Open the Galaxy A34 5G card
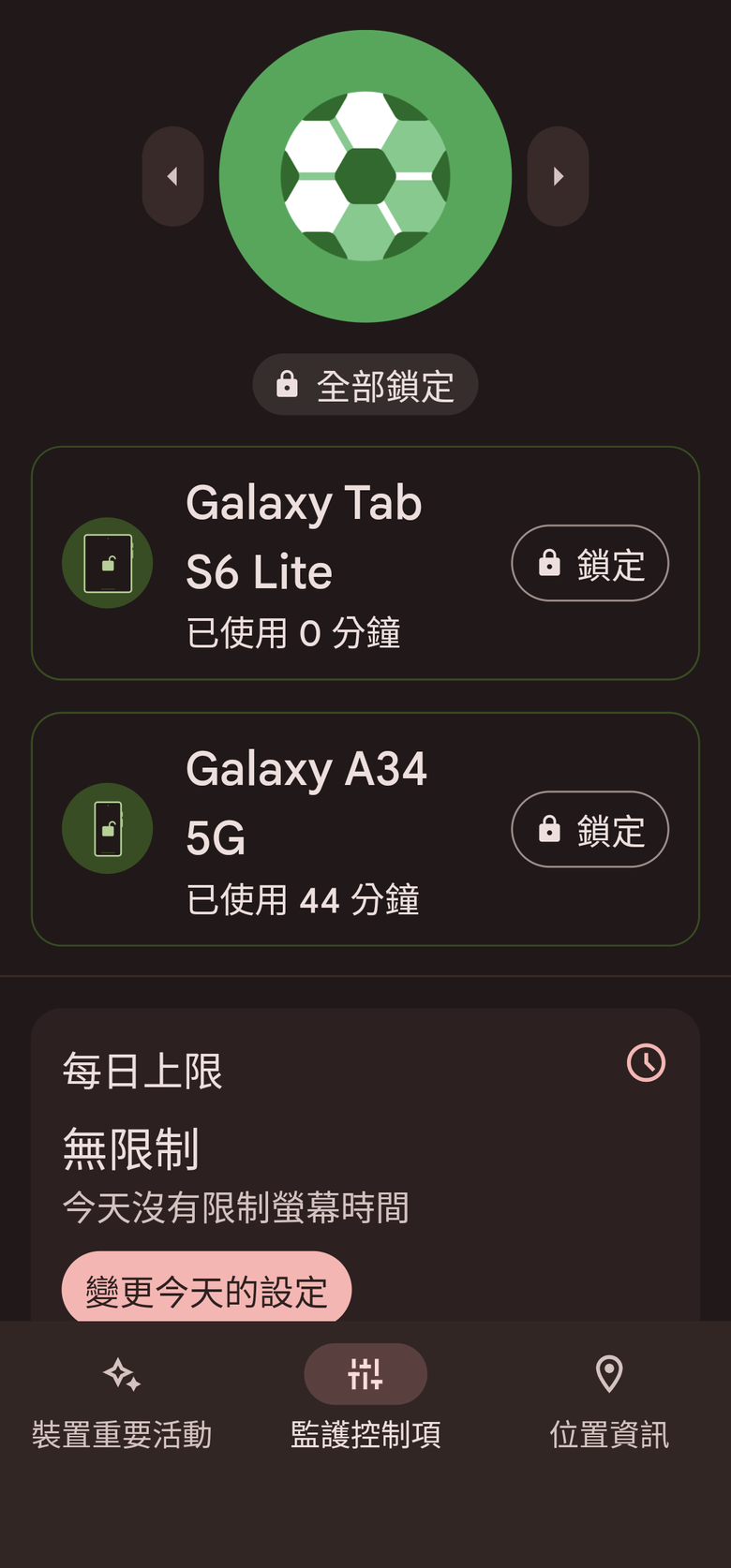This screenshot has width=731, height=1568. coord(365,829)
